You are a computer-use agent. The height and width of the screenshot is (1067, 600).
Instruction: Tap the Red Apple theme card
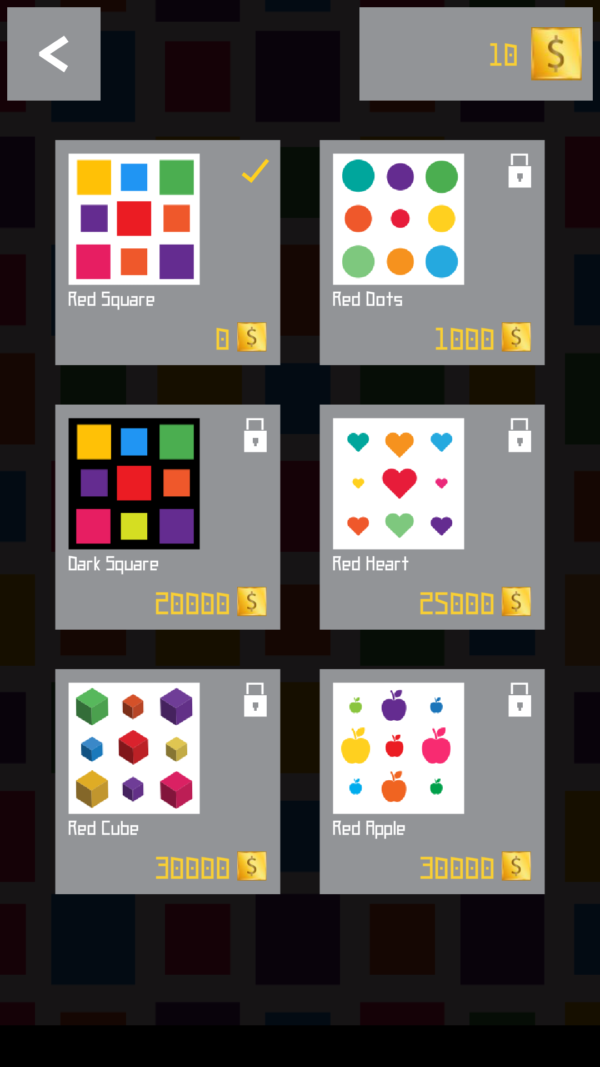click(432, 781)
